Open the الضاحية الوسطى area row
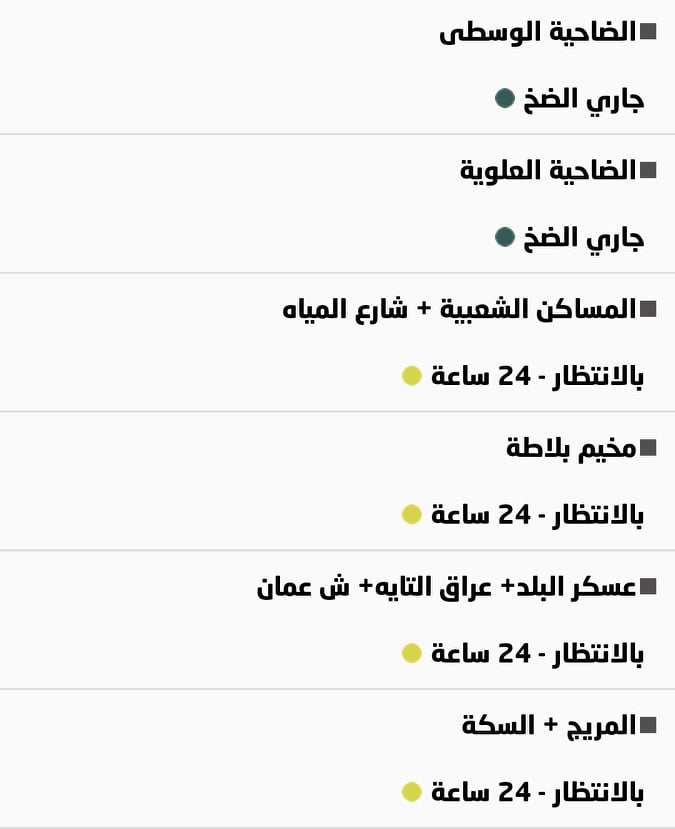The image size is (675, 829). (x=538, y=32)
